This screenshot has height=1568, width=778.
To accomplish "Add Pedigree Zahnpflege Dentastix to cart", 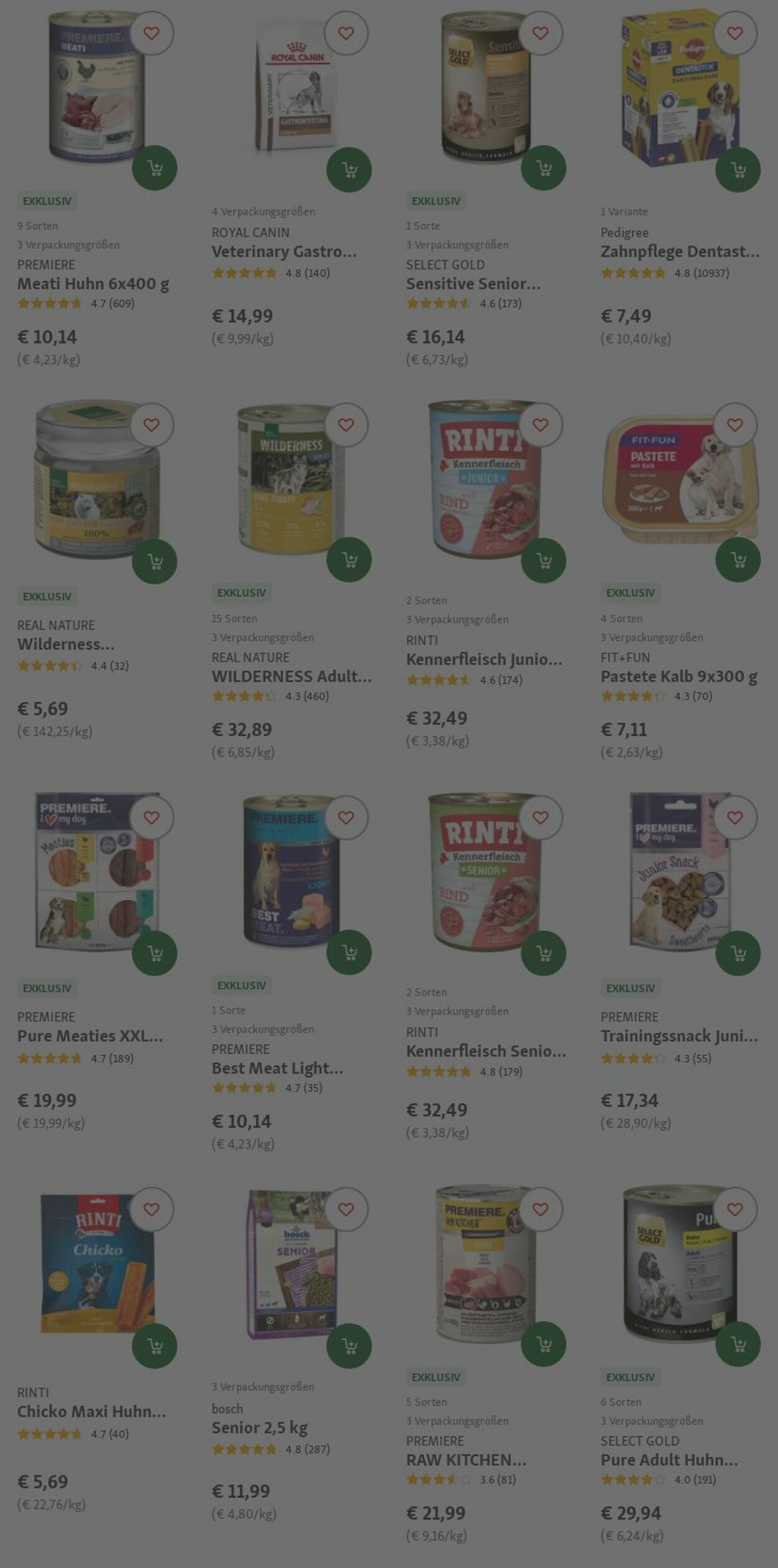I will (738, 169).
